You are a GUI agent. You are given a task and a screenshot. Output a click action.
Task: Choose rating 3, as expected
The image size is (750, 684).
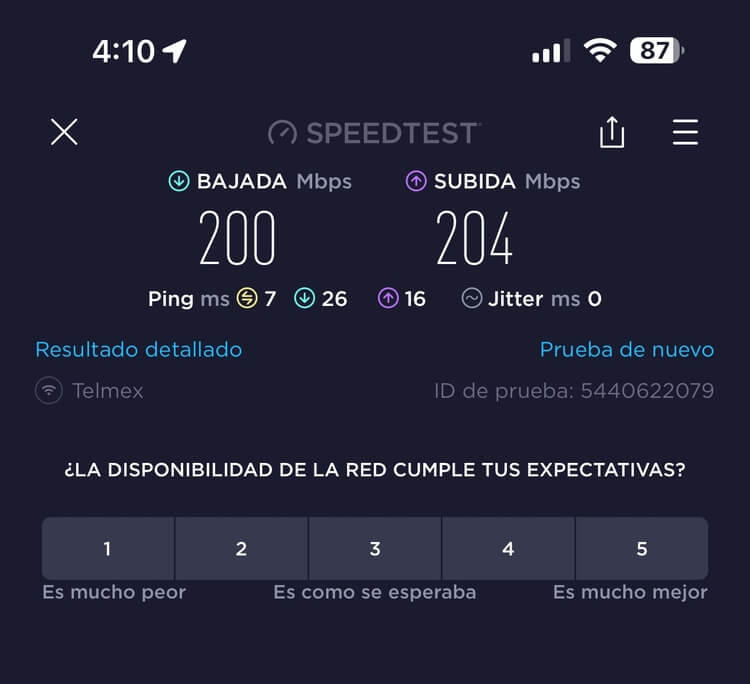point(375,548)
